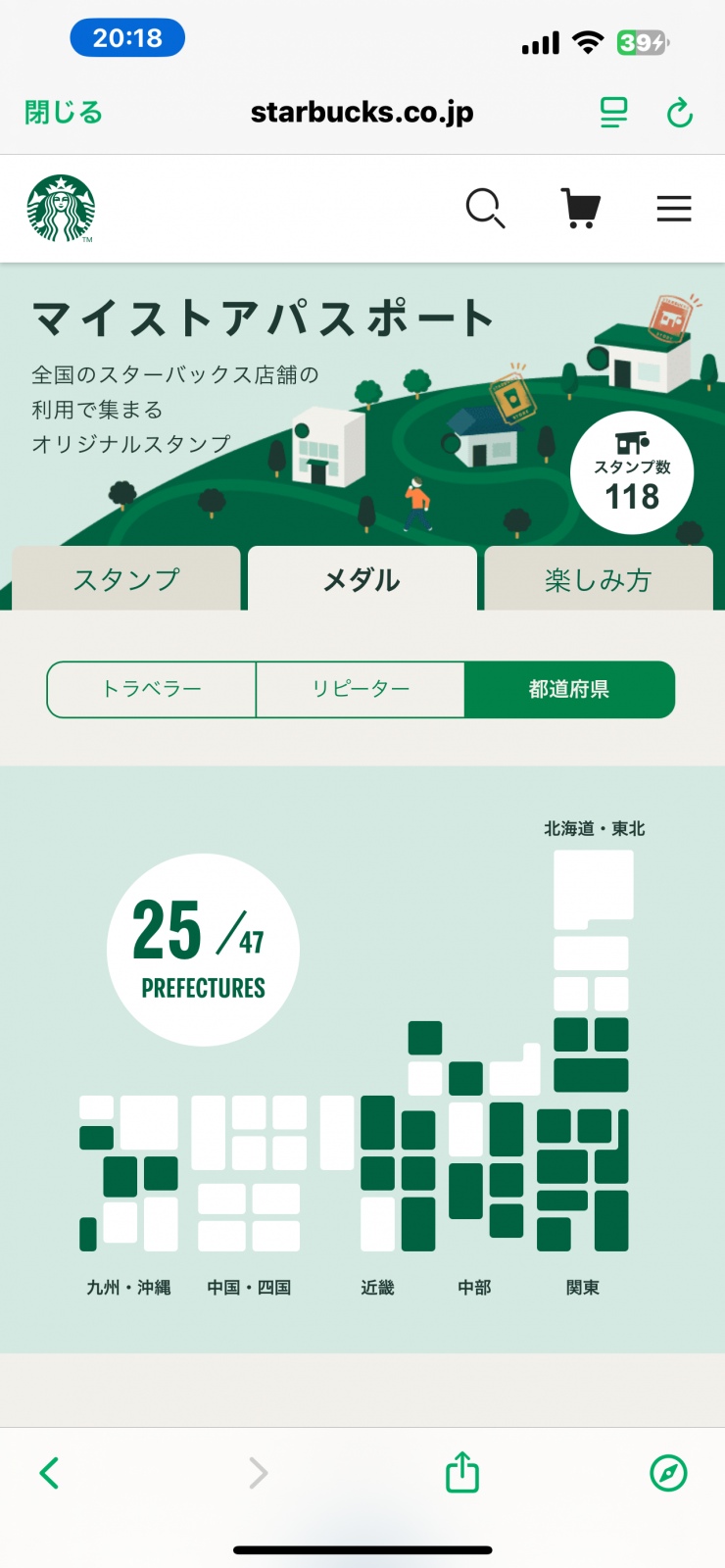
Task: Open the reader view icon
Action: [x=614, y=113]
